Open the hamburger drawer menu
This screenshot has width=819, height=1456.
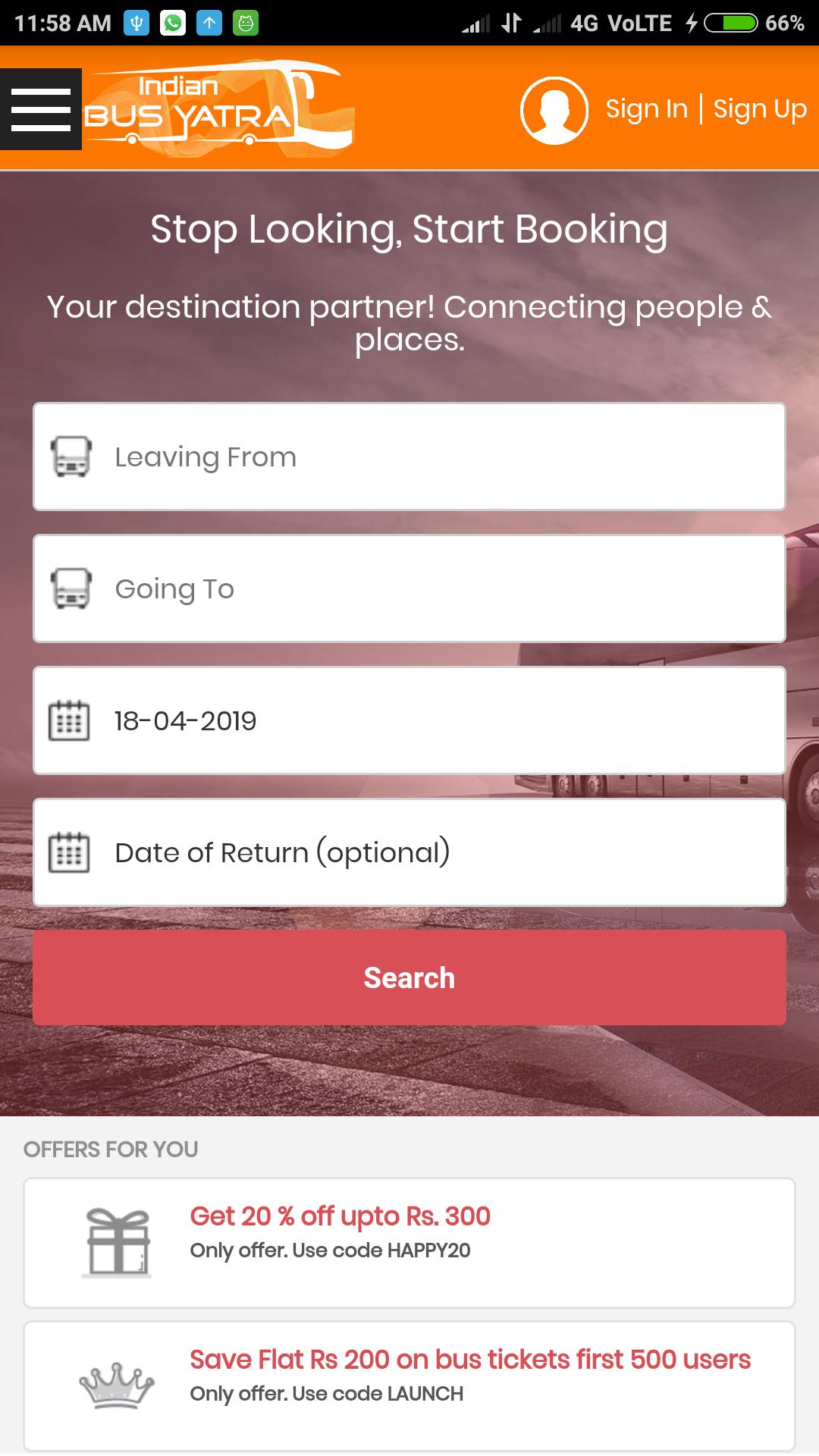(41, 109)
